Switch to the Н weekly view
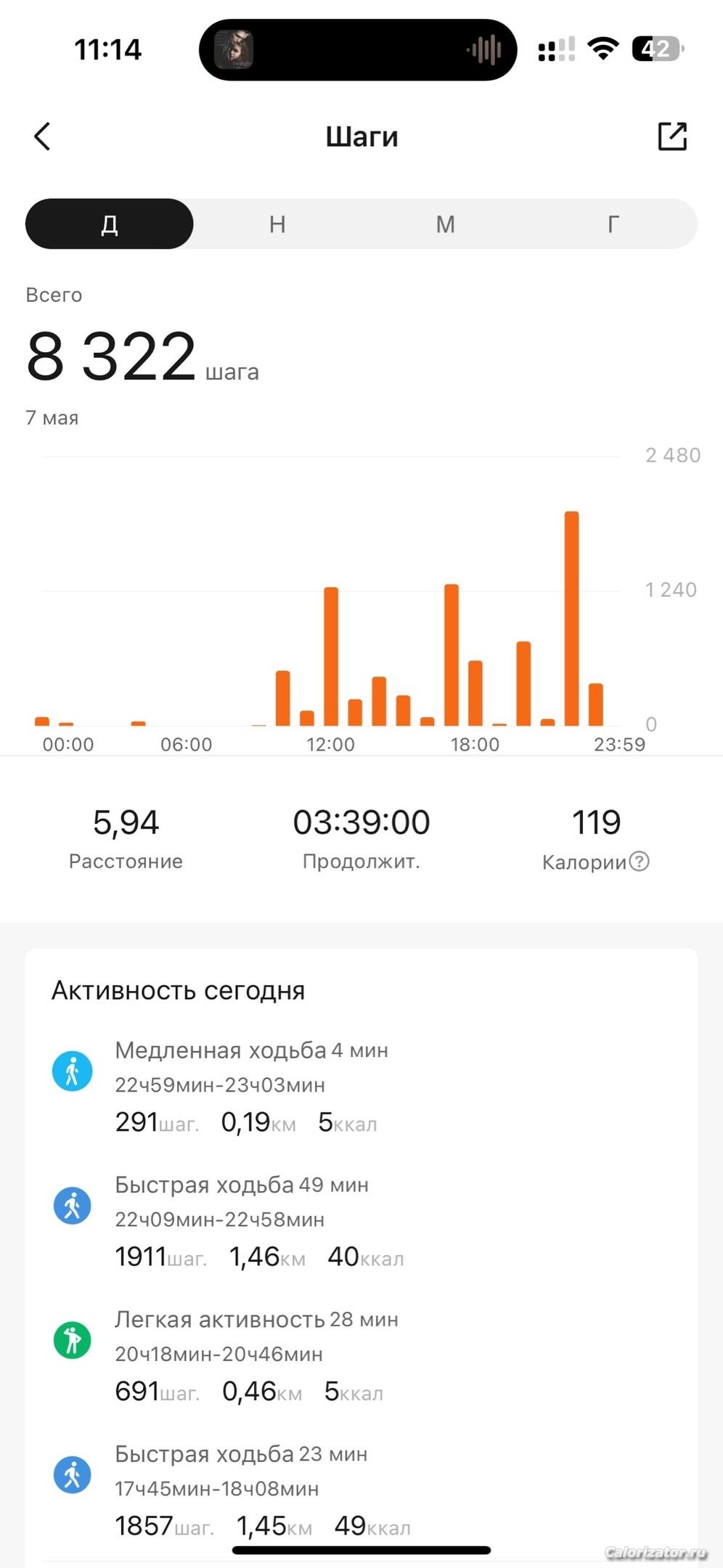Image resolution: width=723 pixels, height=1568 pixels. point(277,224)
